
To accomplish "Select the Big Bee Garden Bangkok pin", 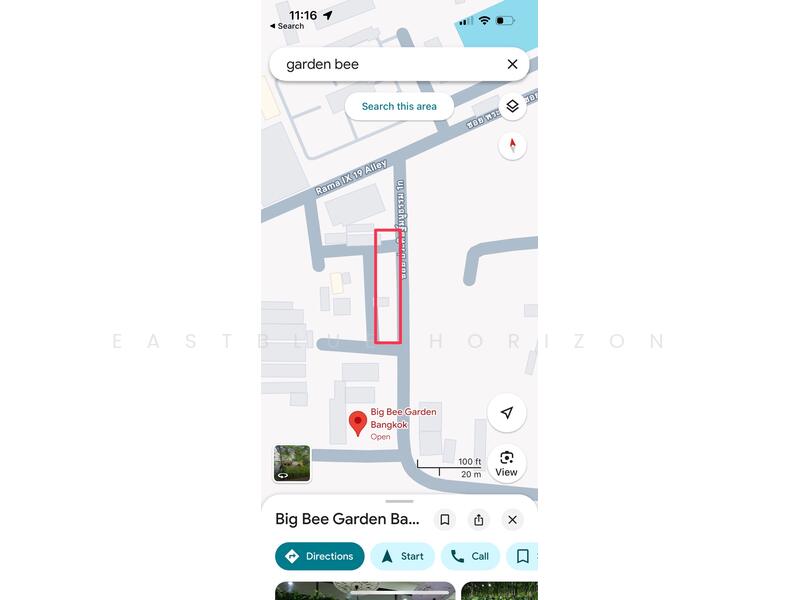I will click(357, 423).
